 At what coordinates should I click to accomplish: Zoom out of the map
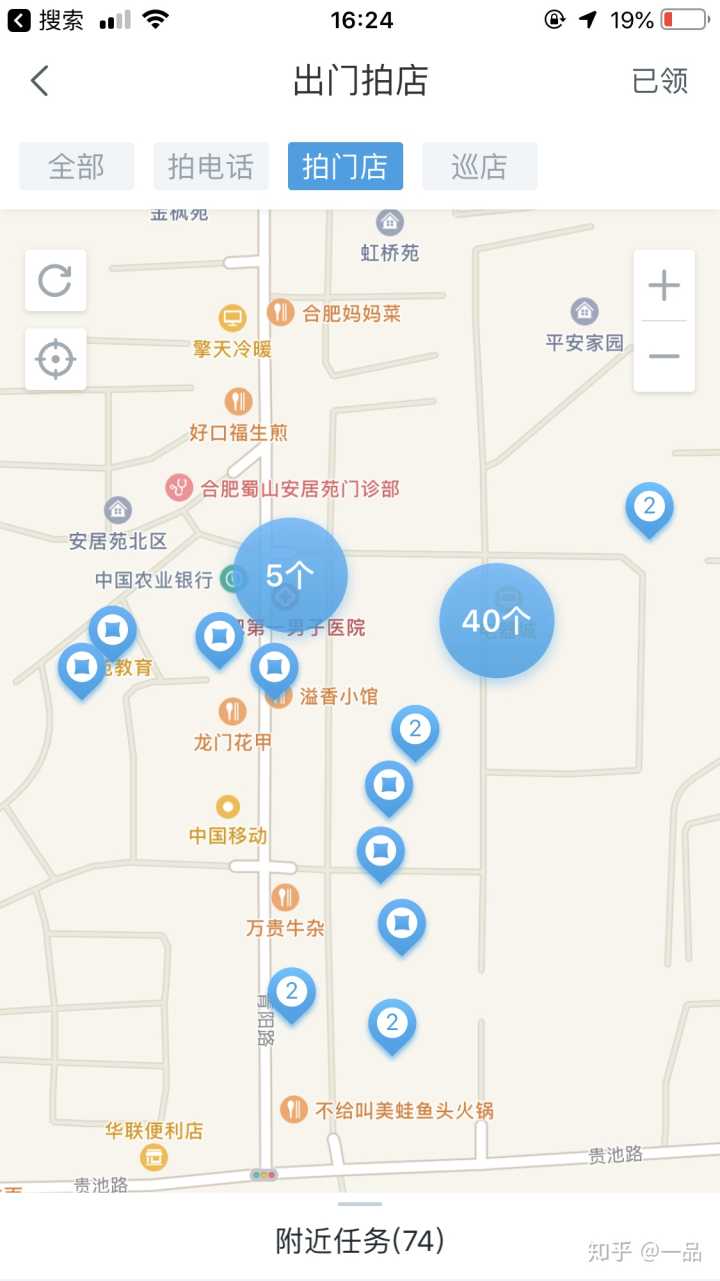pos(664,356)
